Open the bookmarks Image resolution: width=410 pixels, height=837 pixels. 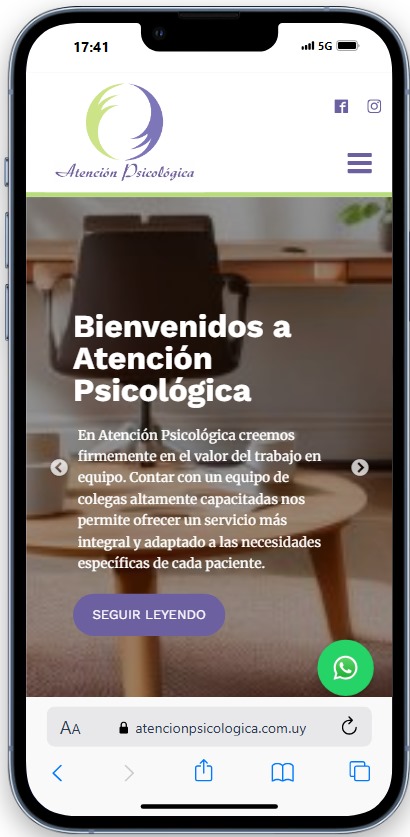coord(282,772)
